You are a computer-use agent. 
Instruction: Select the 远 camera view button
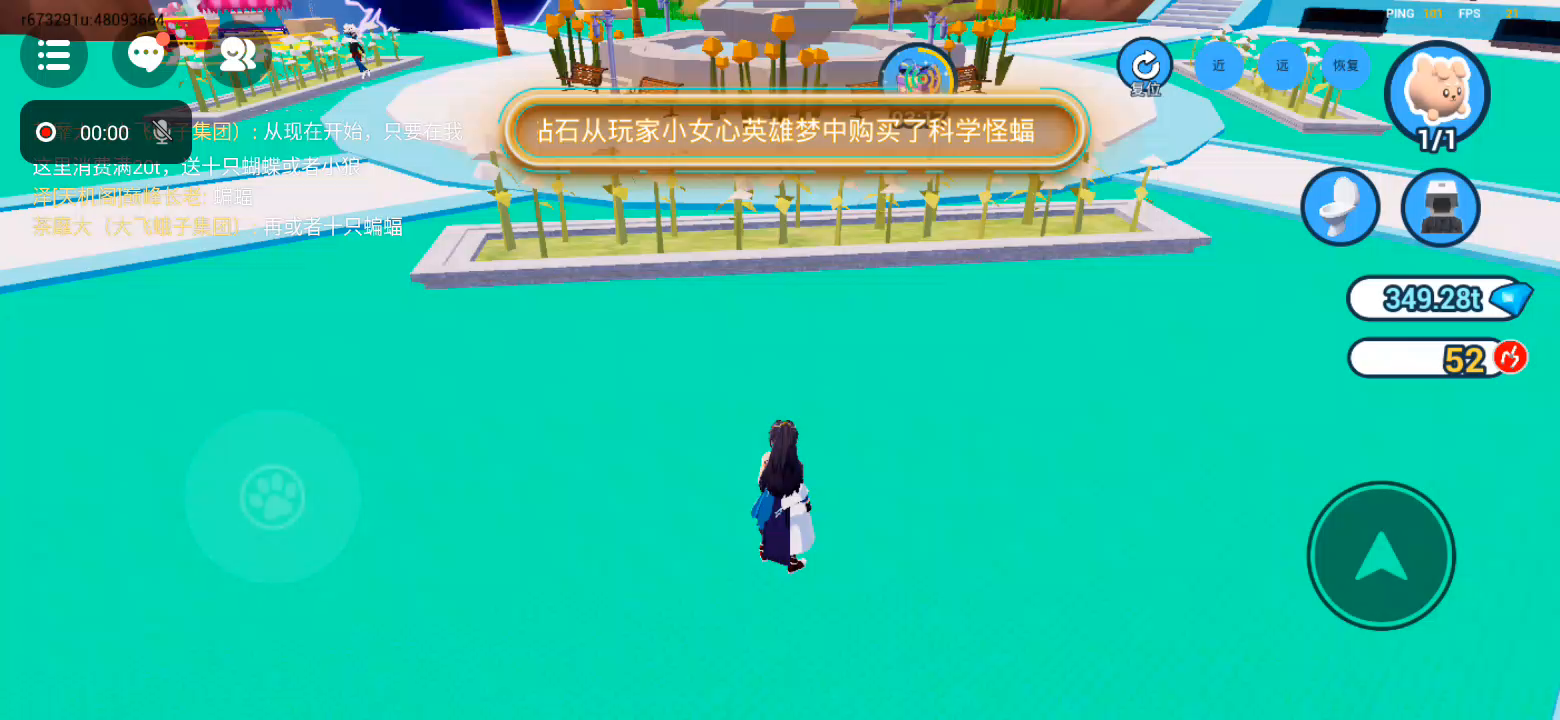click(x=1282, y=65)
